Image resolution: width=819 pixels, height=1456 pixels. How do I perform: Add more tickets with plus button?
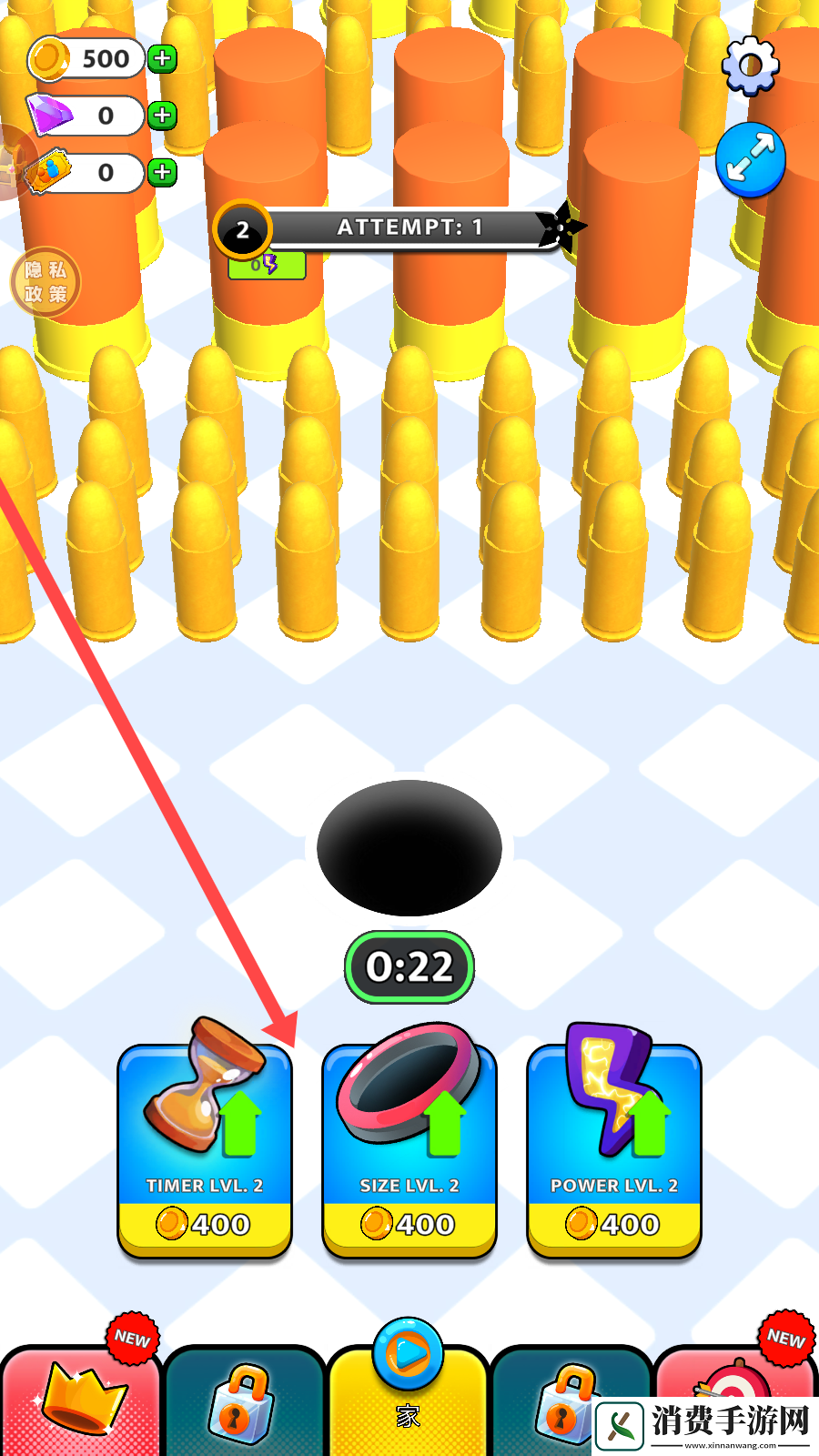coord(162,172)
